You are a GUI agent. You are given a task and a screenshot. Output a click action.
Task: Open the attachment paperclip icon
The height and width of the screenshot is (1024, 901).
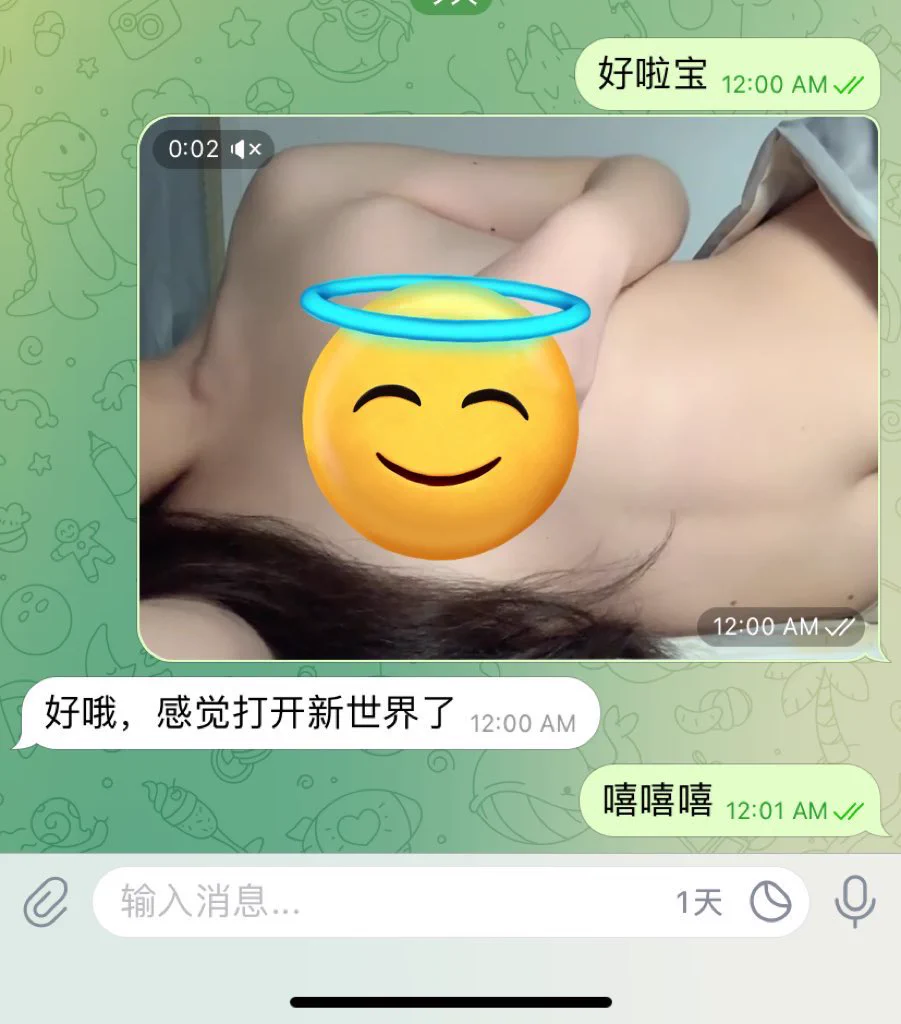click(47, 902)
